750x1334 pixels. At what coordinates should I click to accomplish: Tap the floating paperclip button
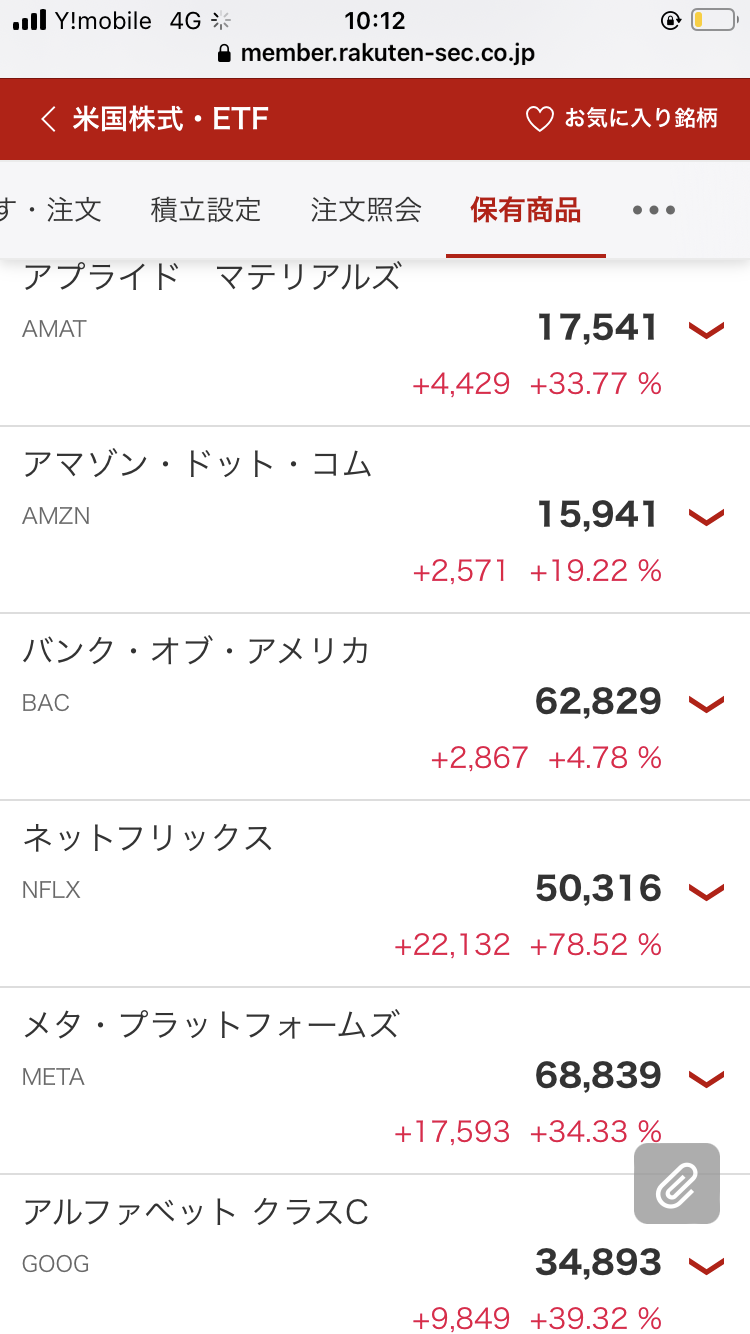pos(677,1184)
